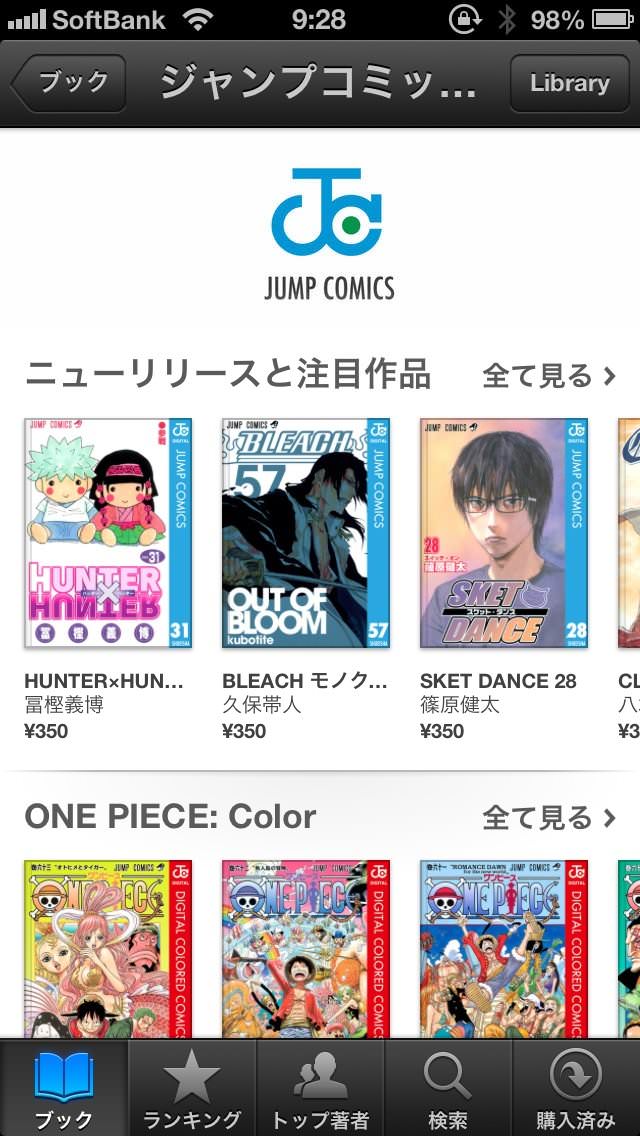Screen dimensions: 640x1136
Task: Open the yellow ONE PIECE color volume
Action: (108, 949)
